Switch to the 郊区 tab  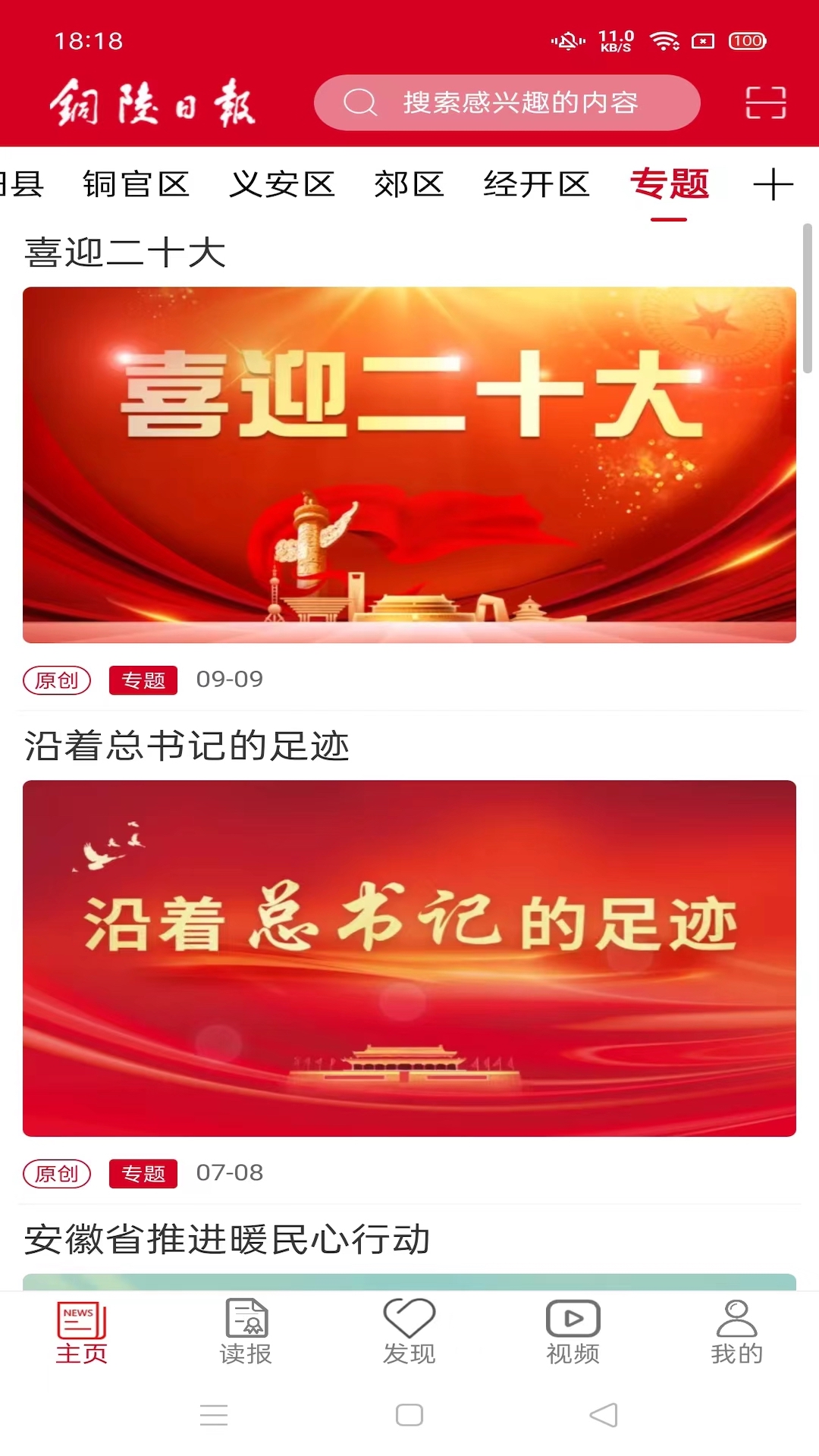[409, 184]
